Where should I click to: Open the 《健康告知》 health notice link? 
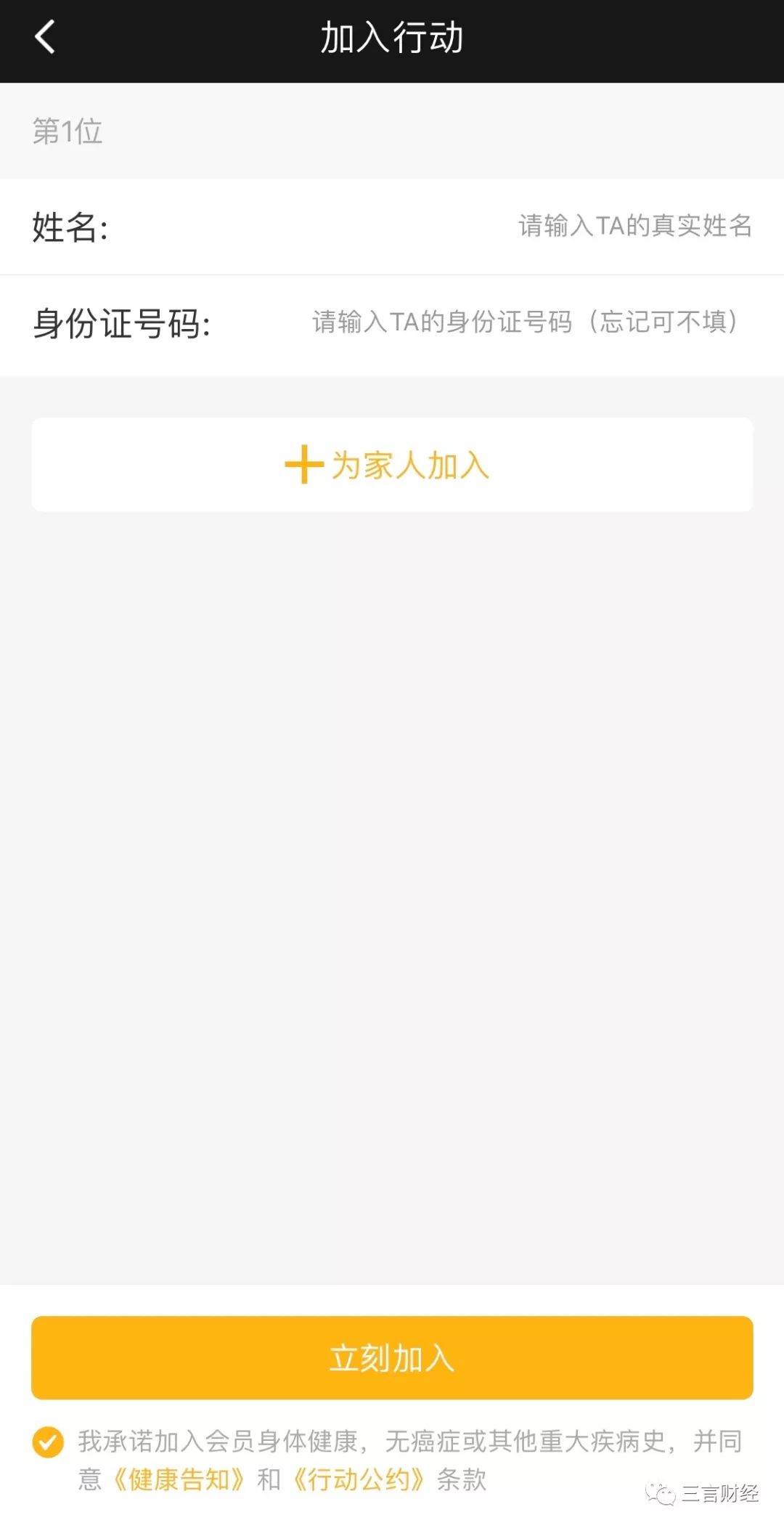(179, 1479)
